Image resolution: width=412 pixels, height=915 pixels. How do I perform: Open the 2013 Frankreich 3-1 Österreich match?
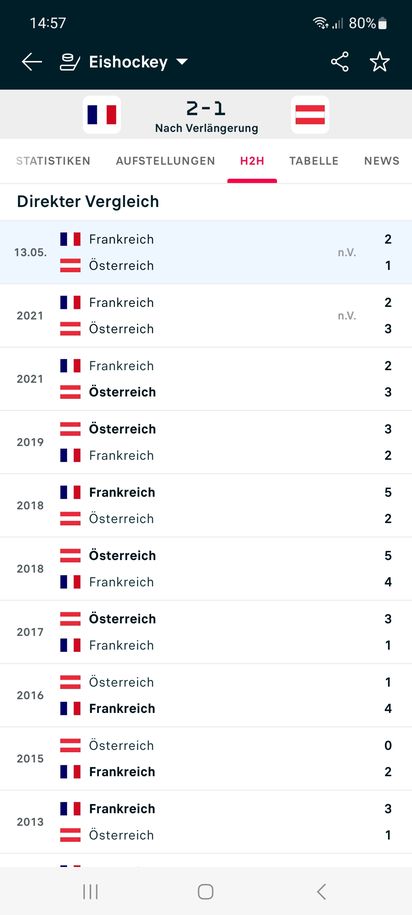tap(206, 822)
